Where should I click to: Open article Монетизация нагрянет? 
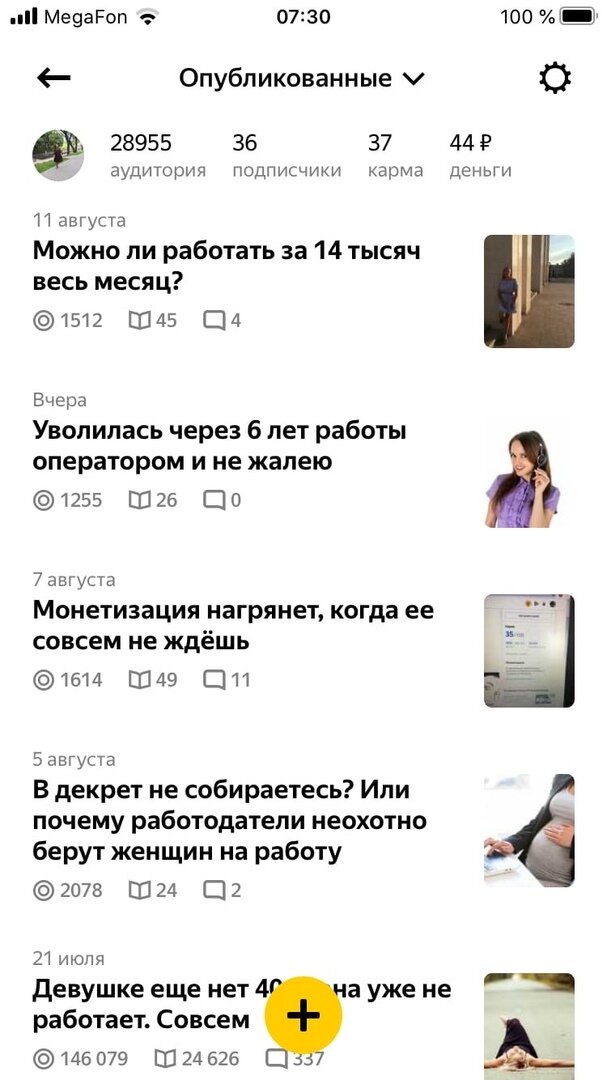(x=233, y=625)
